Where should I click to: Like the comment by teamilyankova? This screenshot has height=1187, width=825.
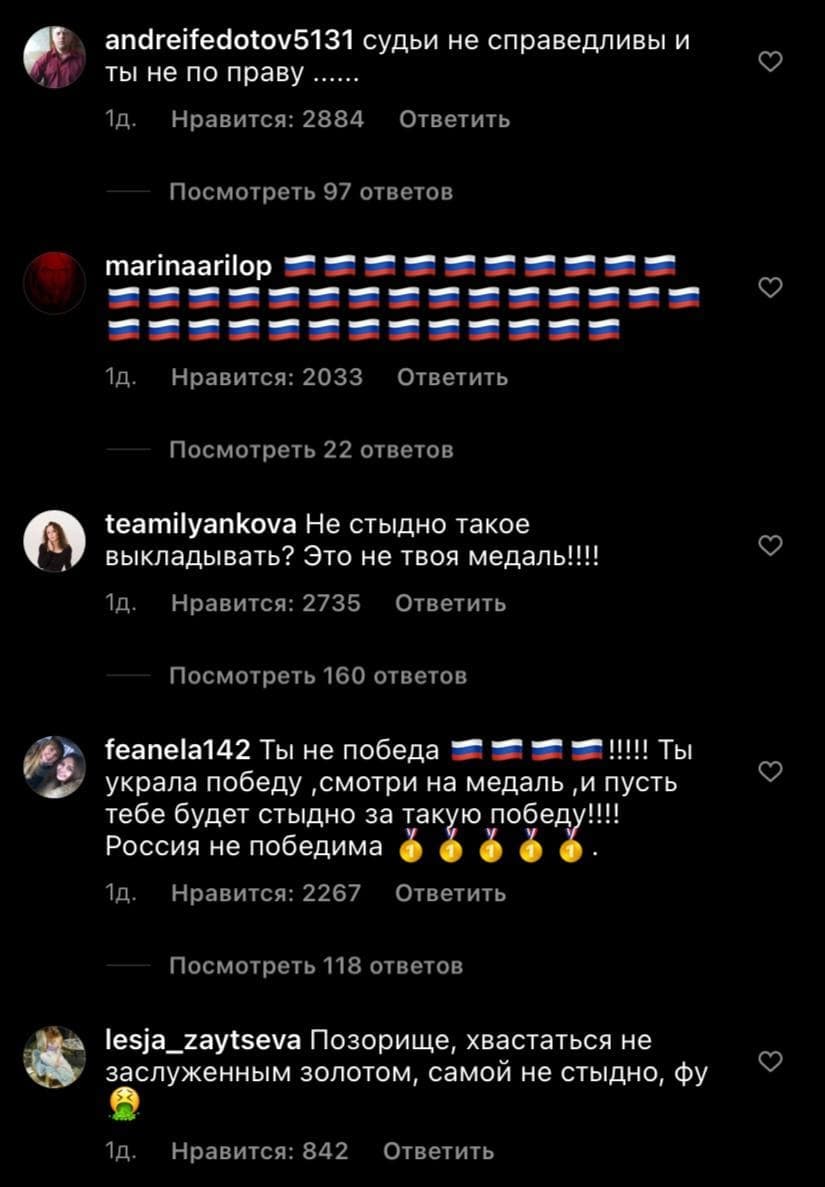click(770, 544)
